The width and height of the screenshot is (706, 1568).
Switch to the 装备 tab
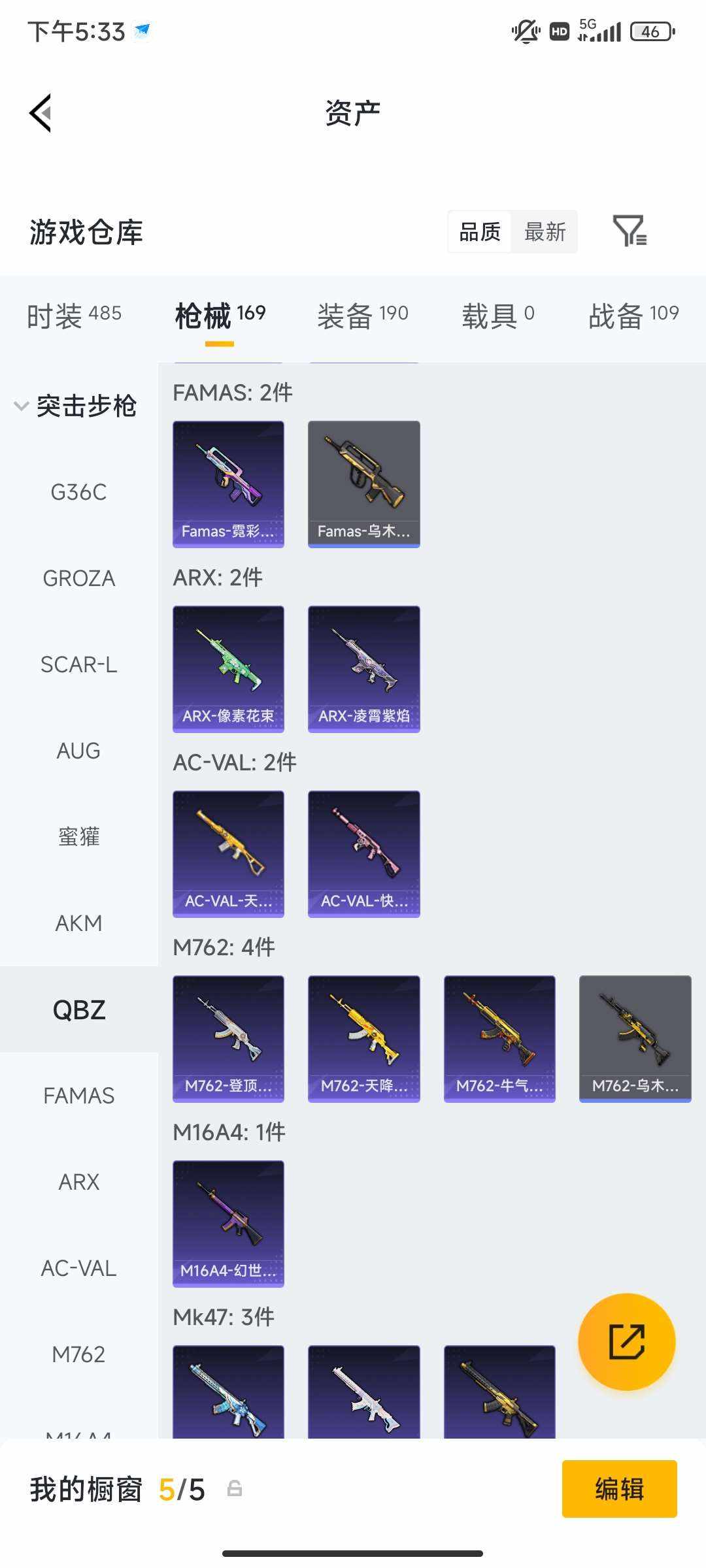(363, 315)
